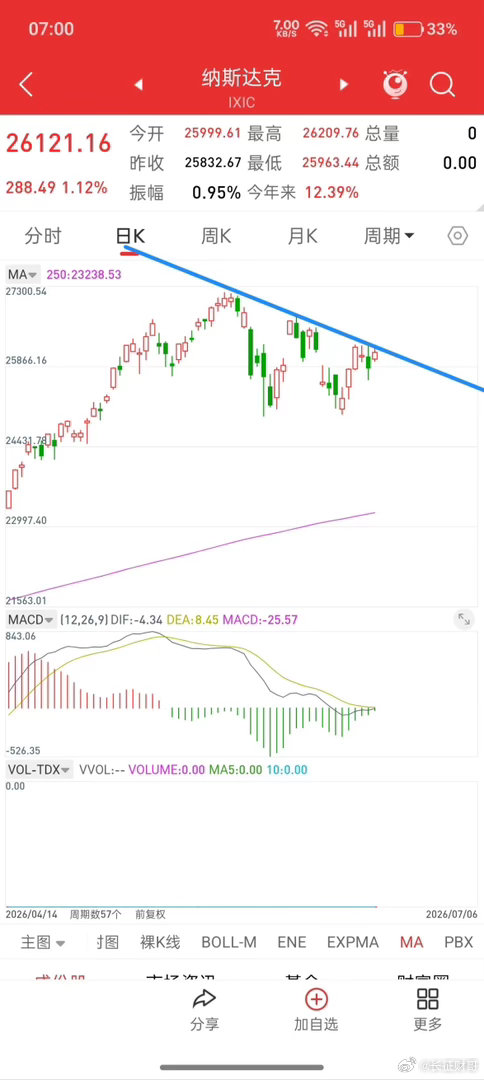Switch to the 分时 chart tab
The height and width of the screenshot is (1080, 484).
pyautogui.click(x=43, y=236)
